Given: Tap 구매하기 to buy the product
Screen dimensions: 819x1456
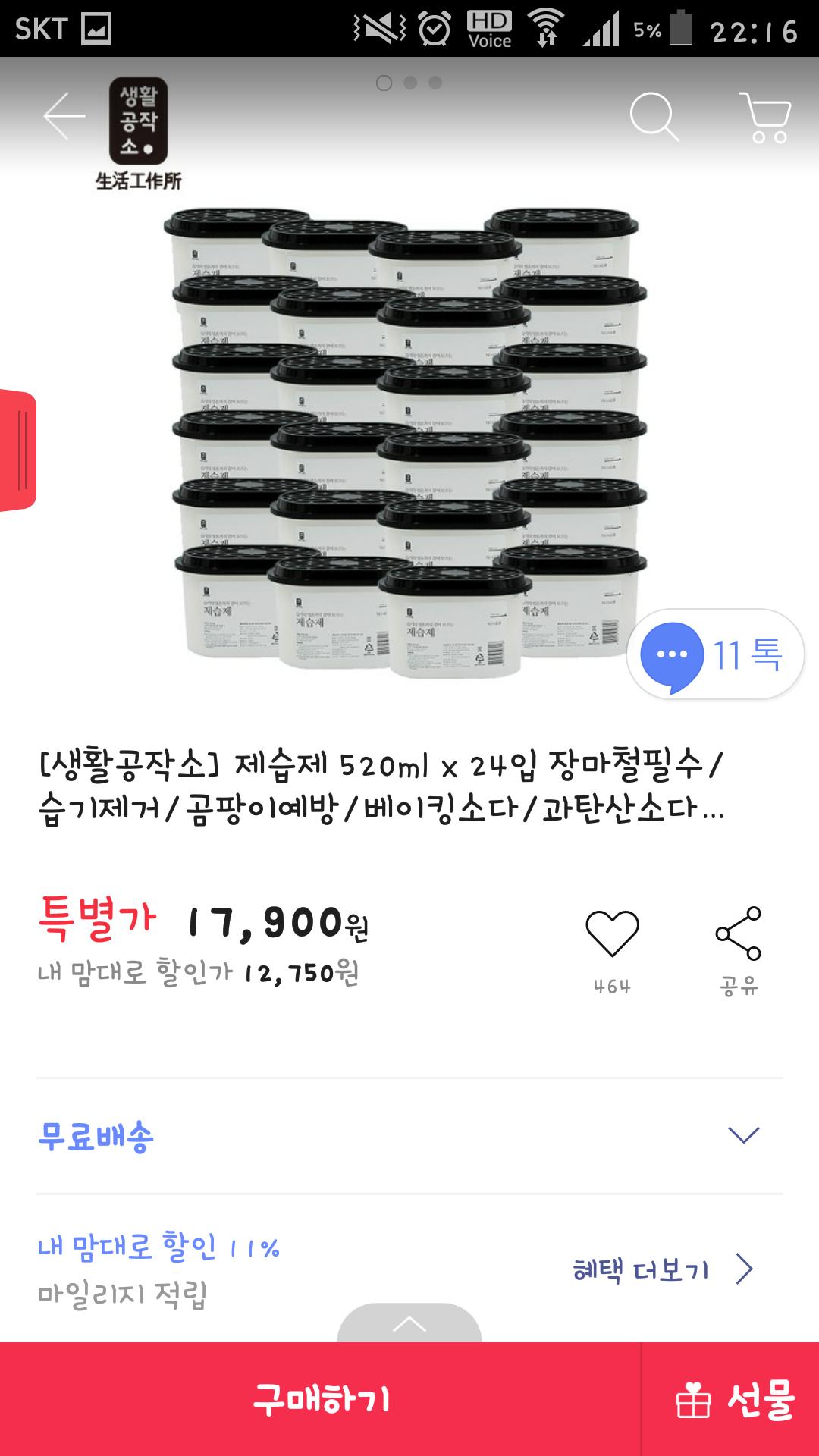Looking at the screenshot, I should click(321, 1398).
